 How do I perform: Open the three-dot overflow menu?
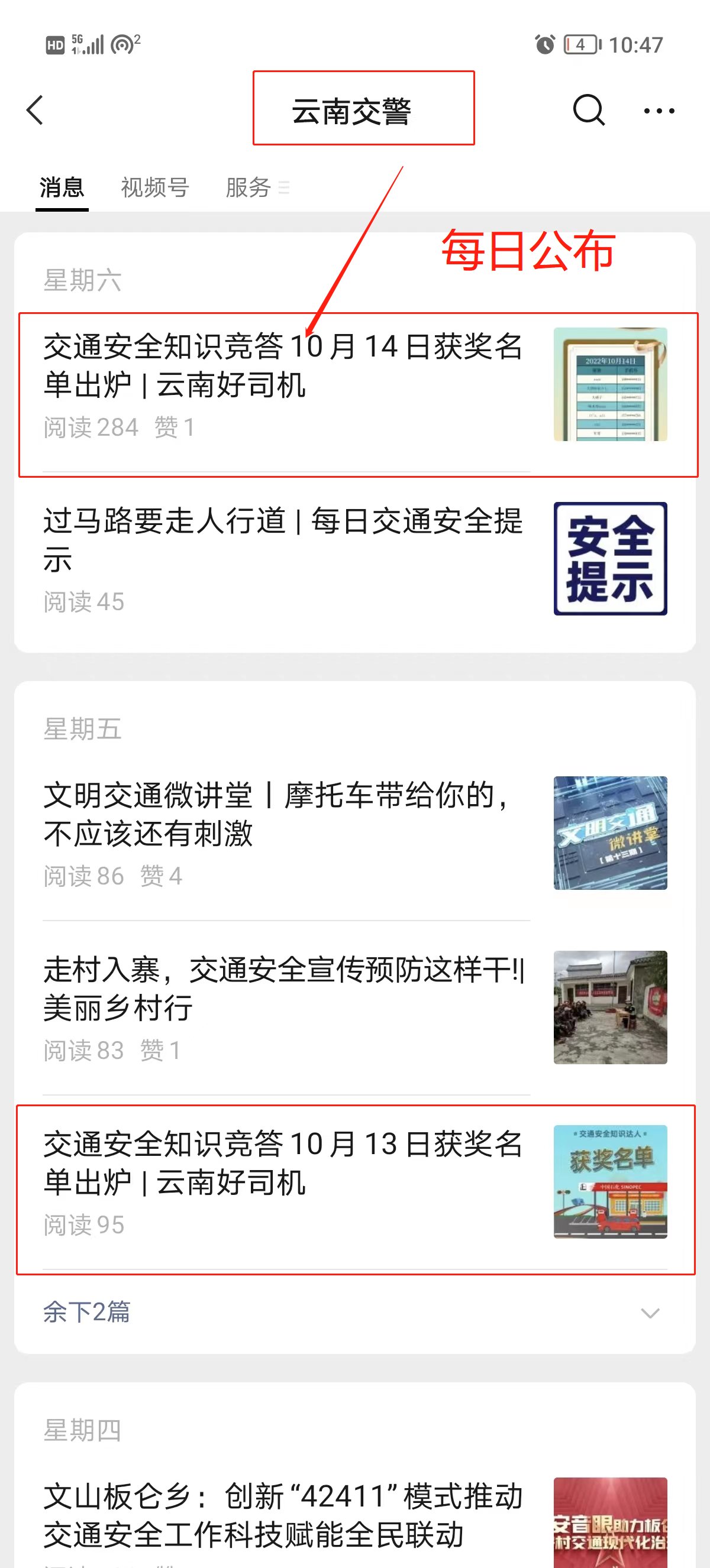(x=659, y=111)
